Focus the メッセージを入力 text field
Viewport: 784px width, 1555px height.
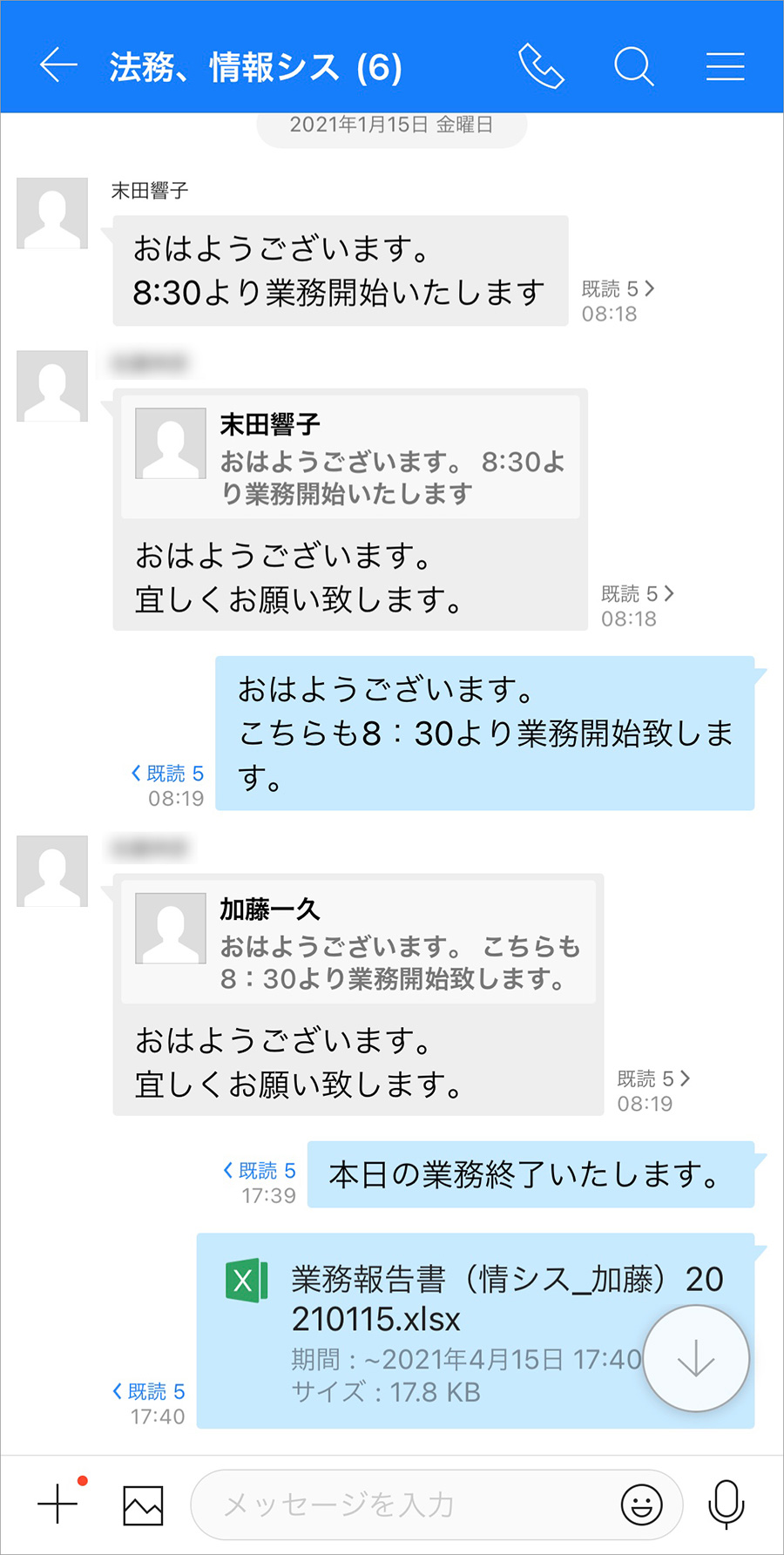point(401,1504)
